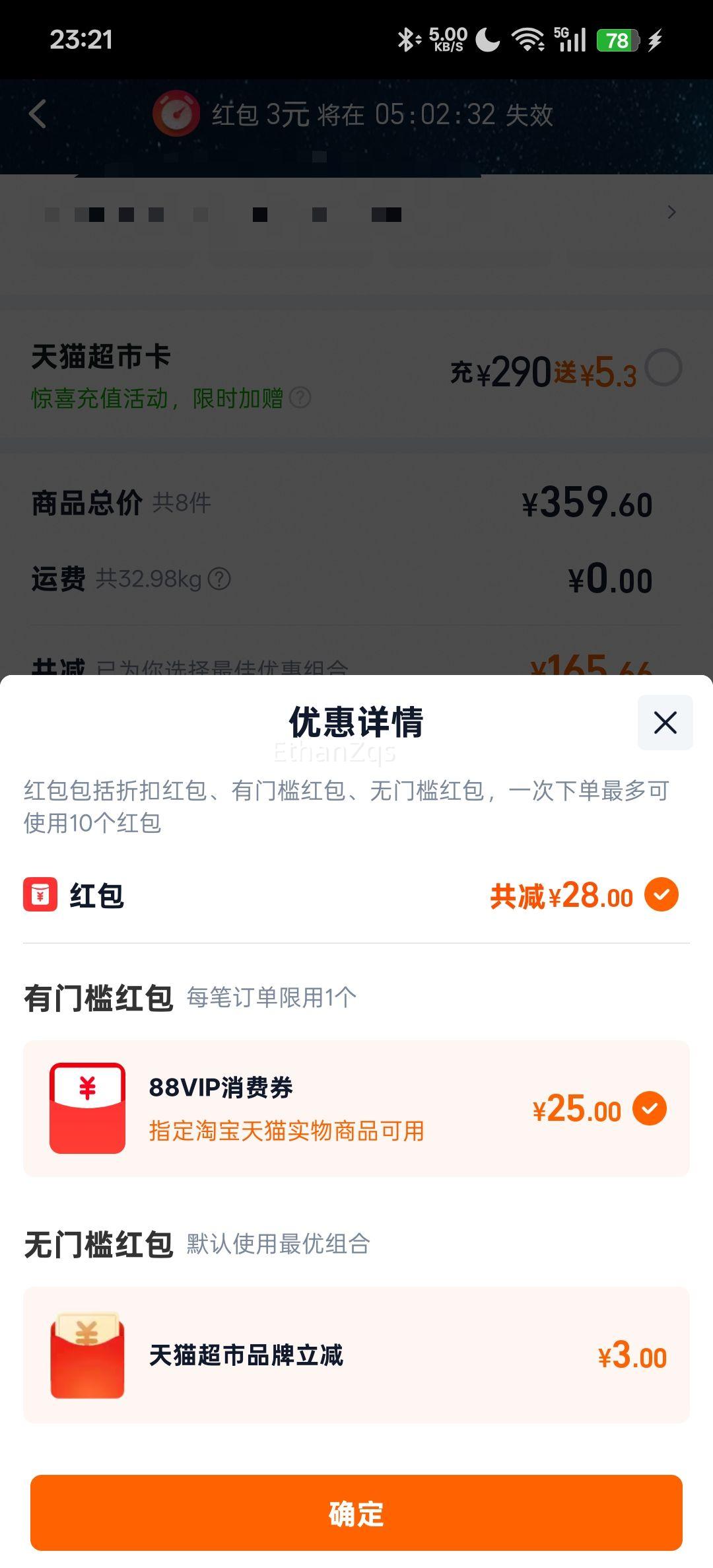
Task: Open the shipping weight help question mark
Action: (x=220, y=578)
